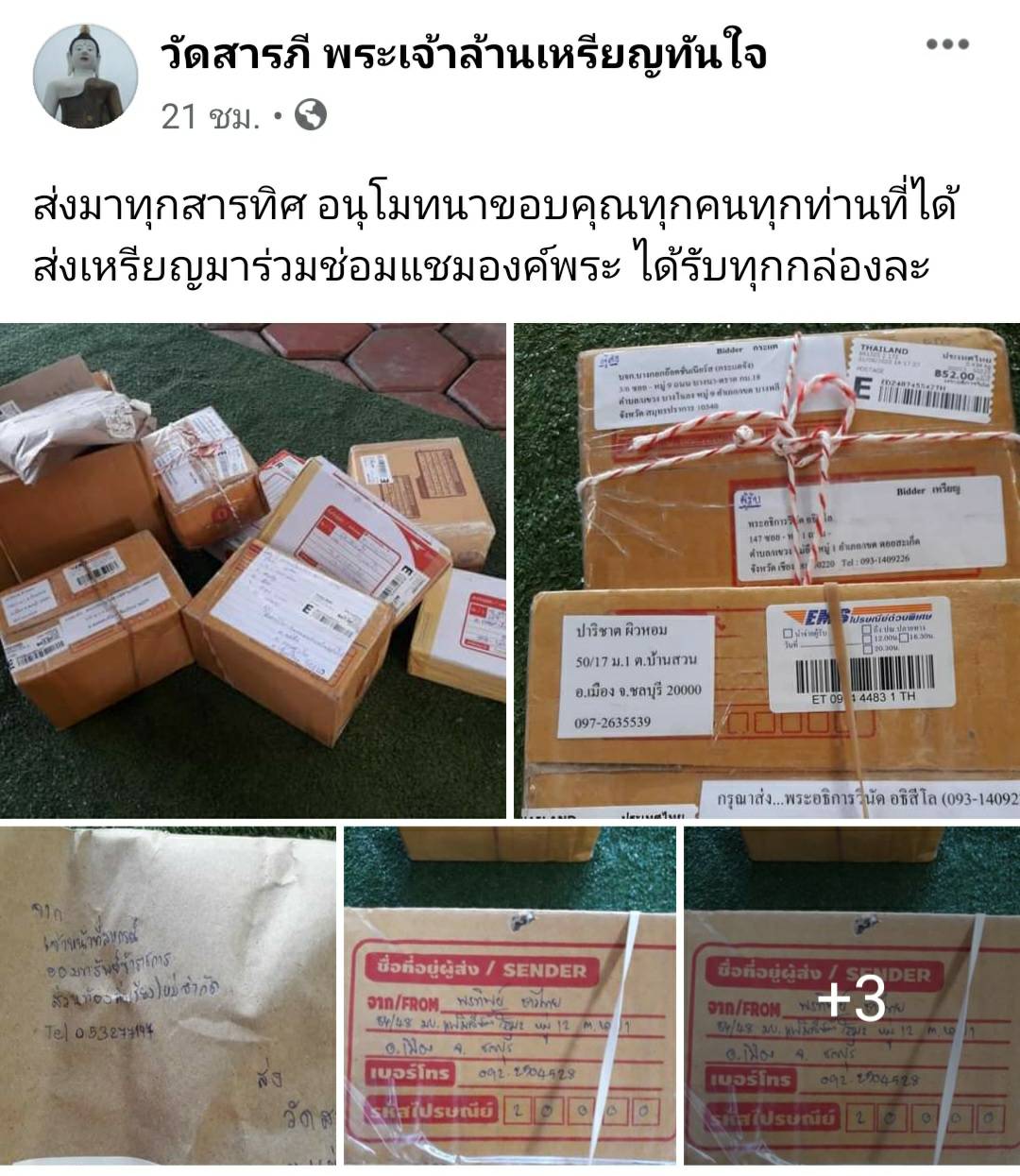Open photo of the EMS labeled boxes

point(767,570)
